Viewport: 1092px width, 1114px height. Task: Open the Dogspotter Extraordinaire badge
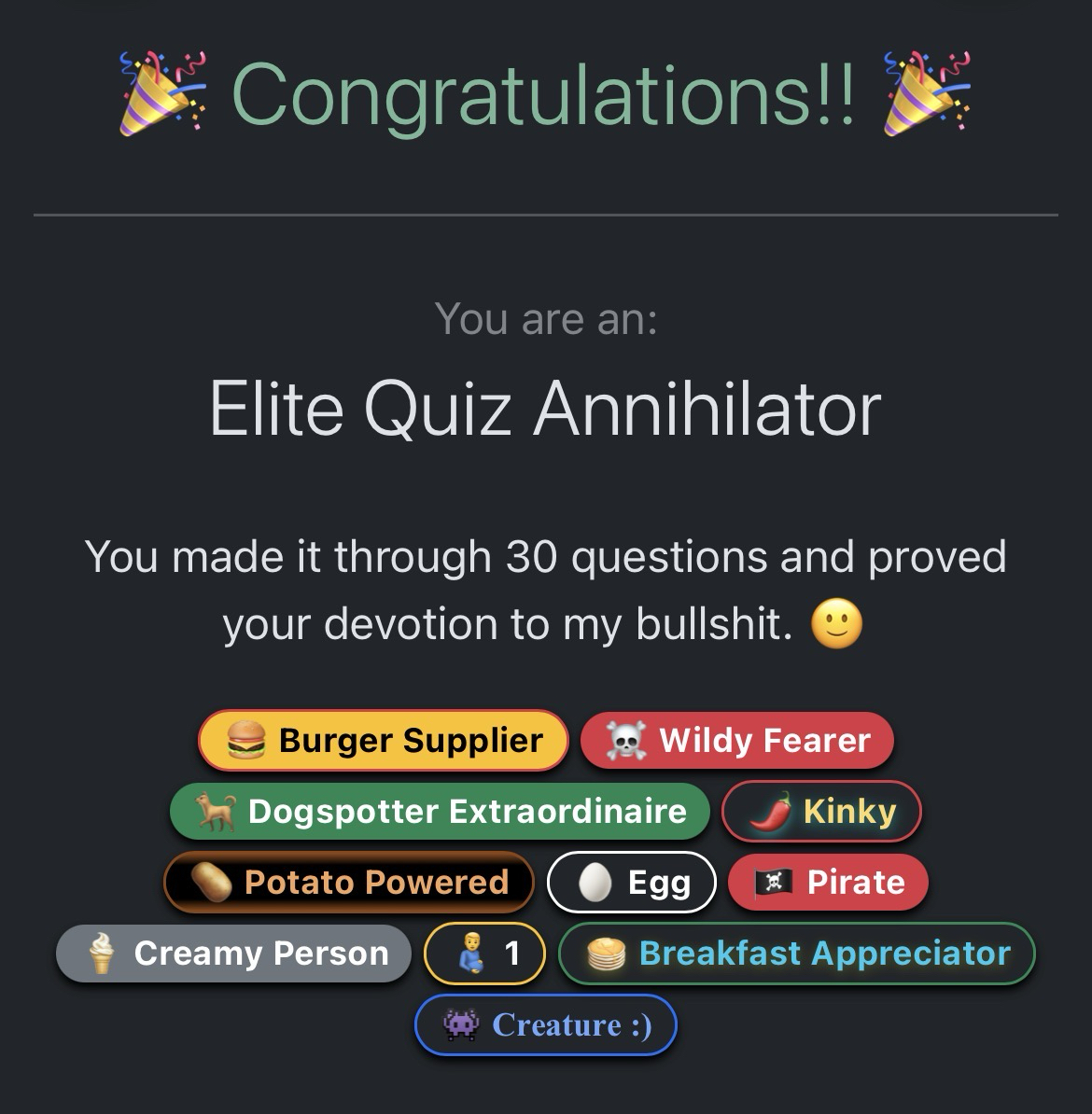(x=440, y=812)
